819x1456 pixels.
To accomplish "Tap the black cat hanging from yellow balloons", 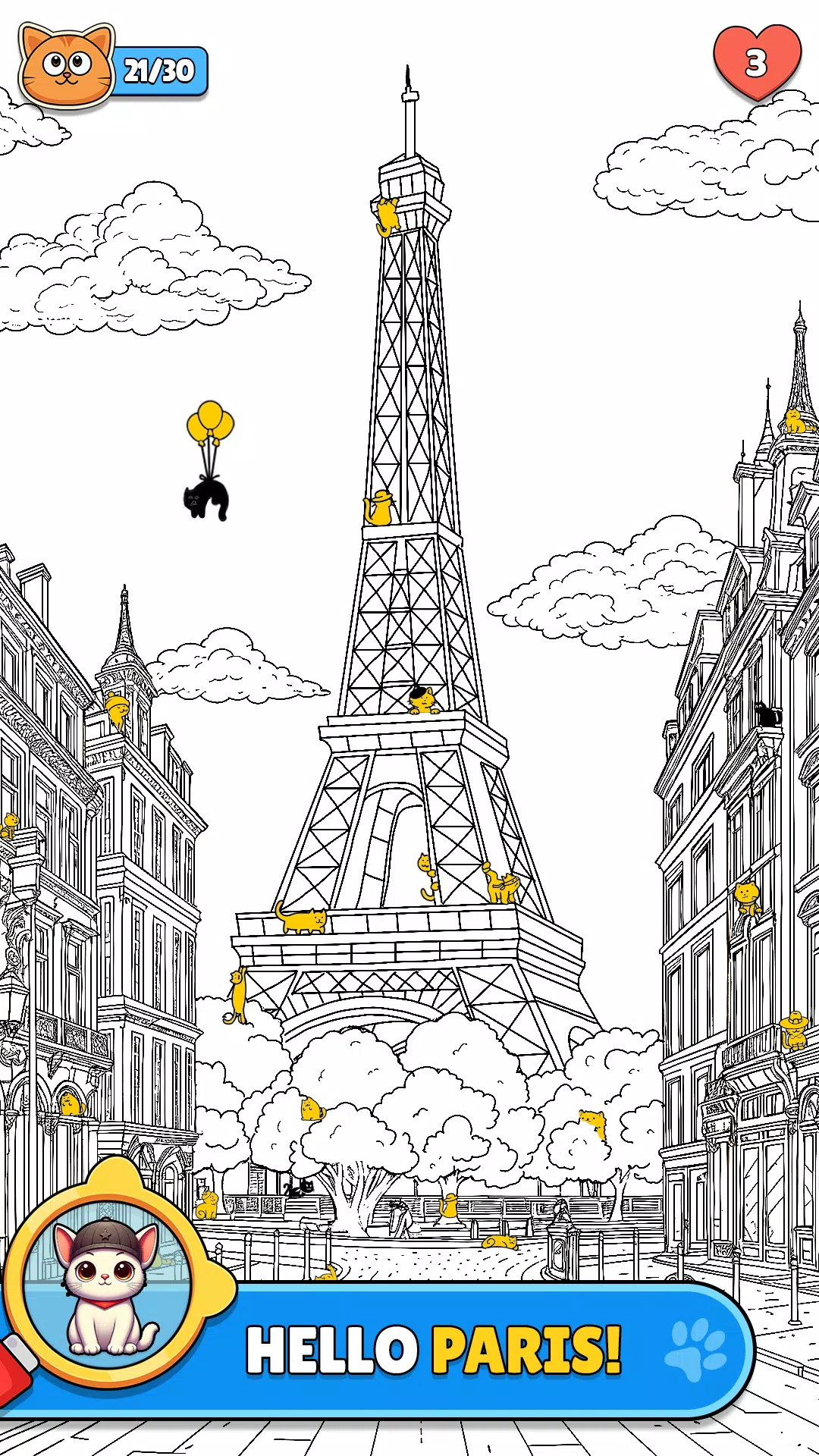I will click(206, 497).
